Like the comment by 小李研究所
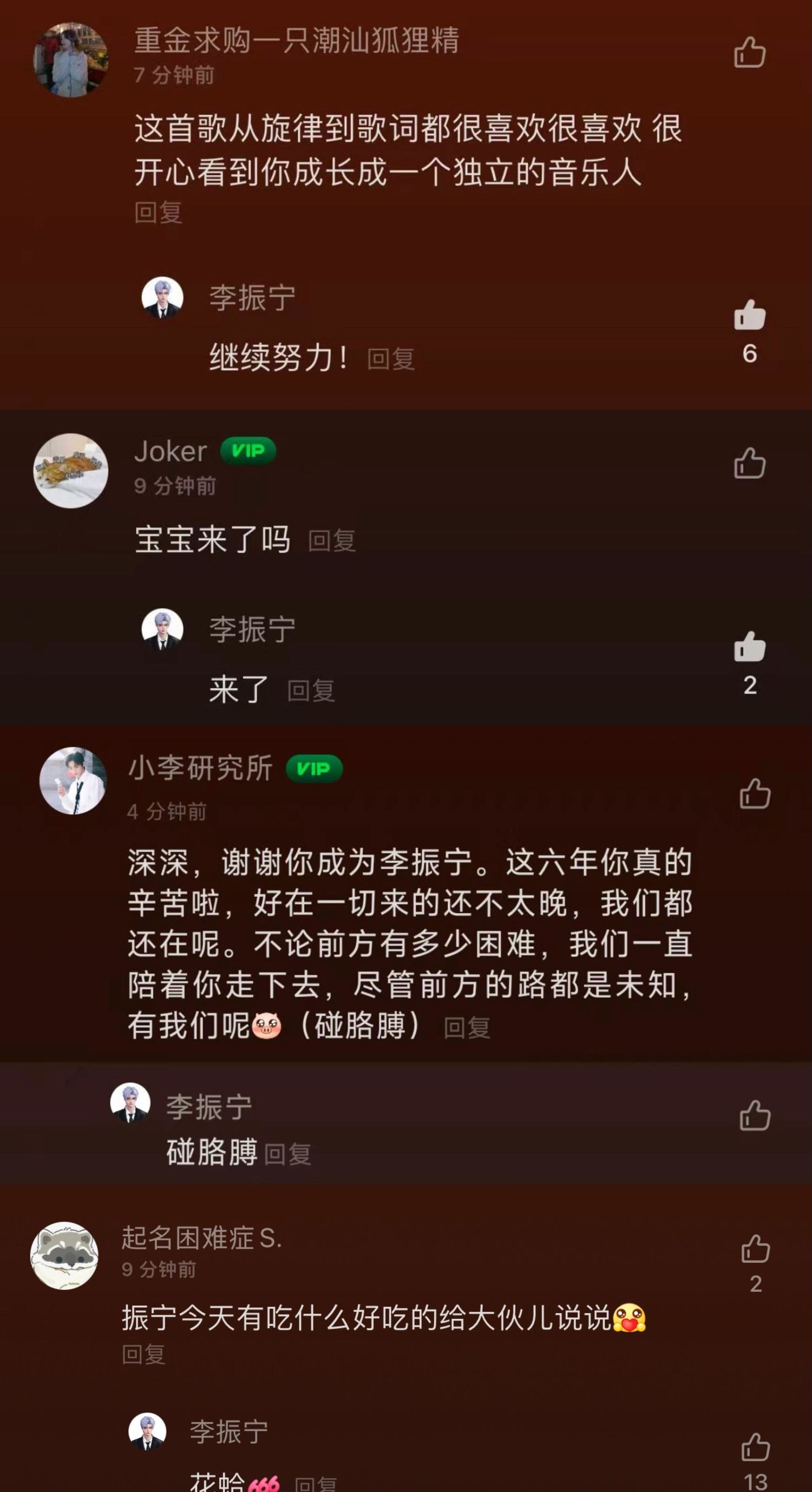This screenshot has height=1492, width=812. click(755, 793)
